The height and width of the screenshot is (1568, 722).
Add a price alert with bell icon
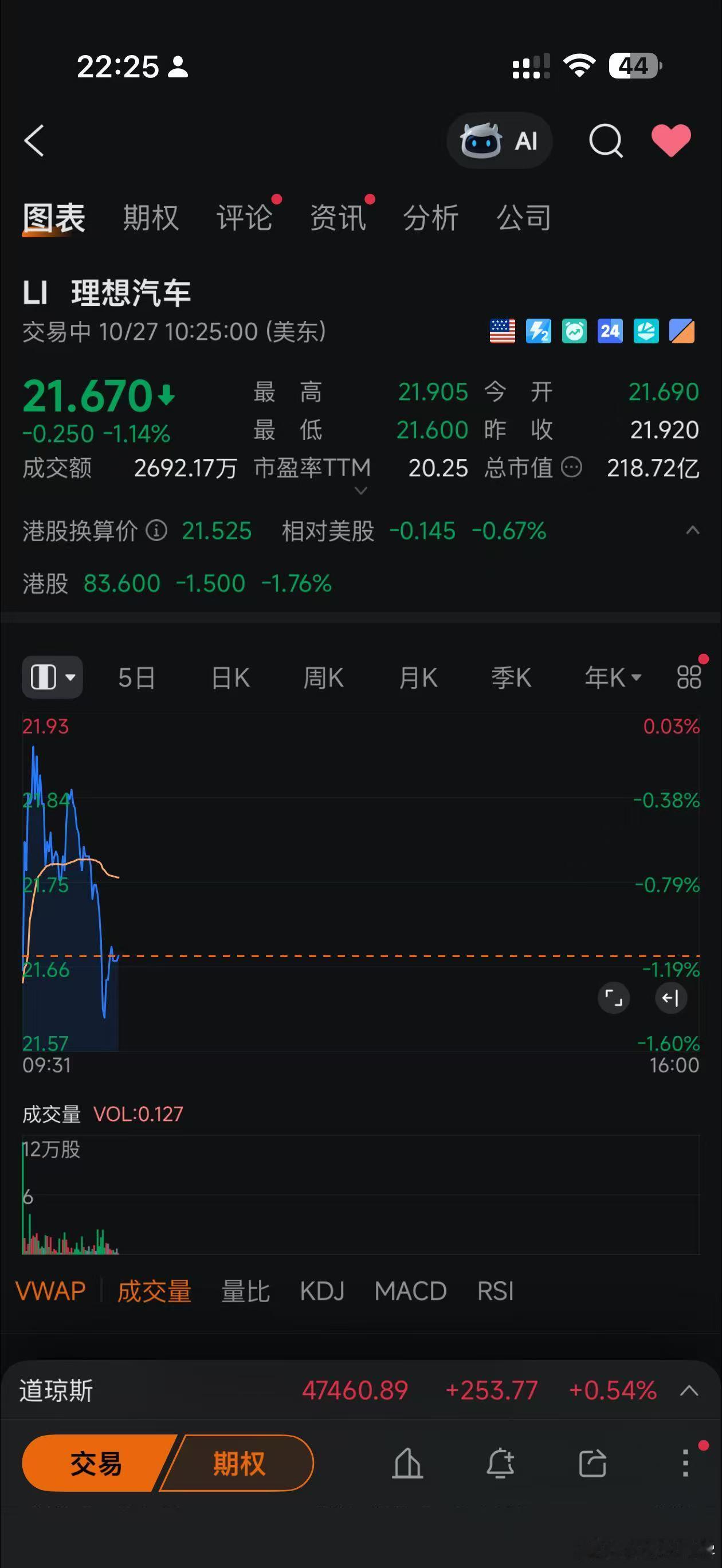point(500,1463)
